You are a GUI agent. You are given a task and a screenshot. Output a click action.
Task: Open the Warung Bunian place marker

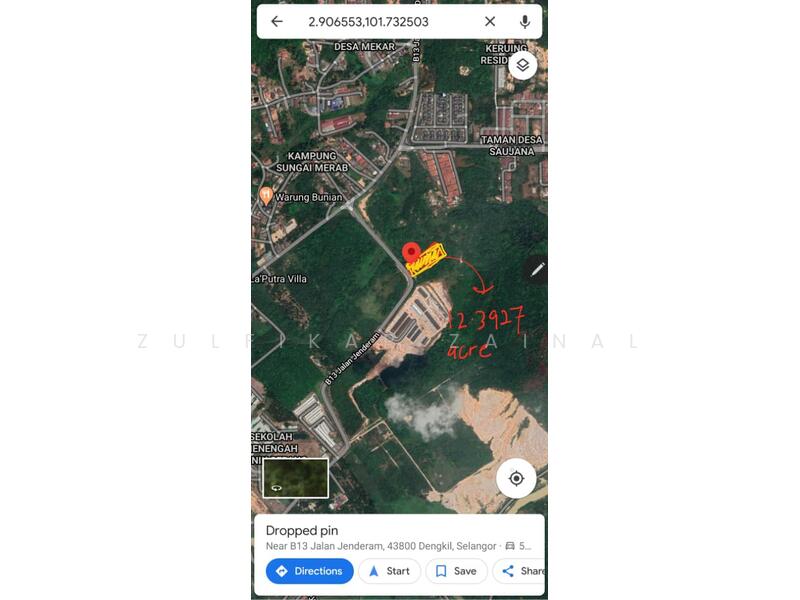(x=266, y=195)
